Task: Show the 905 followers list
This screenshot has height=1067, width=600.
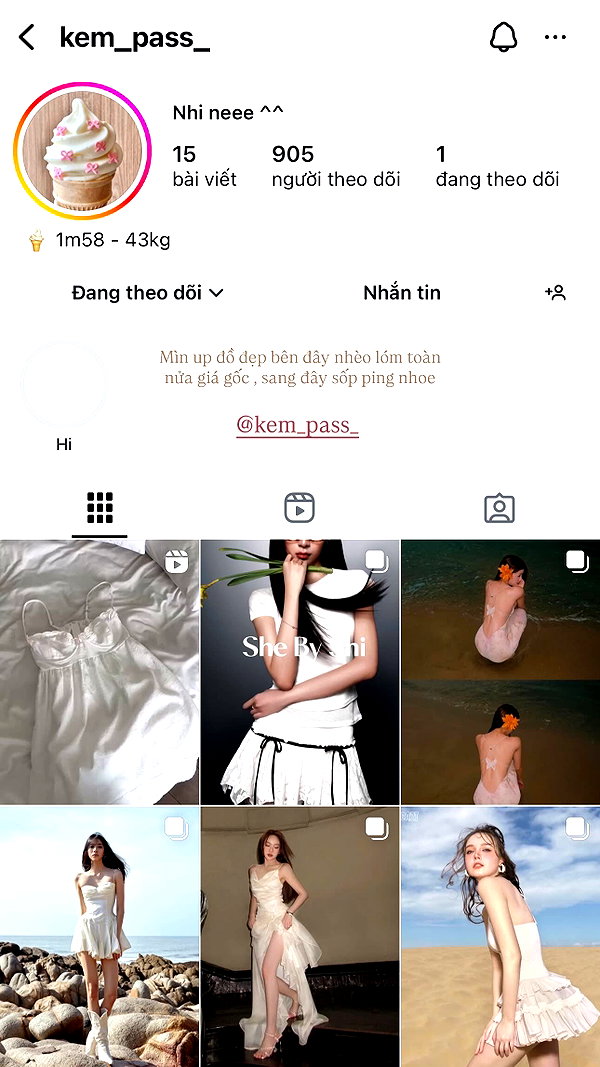Action: [x=336, y=166]
